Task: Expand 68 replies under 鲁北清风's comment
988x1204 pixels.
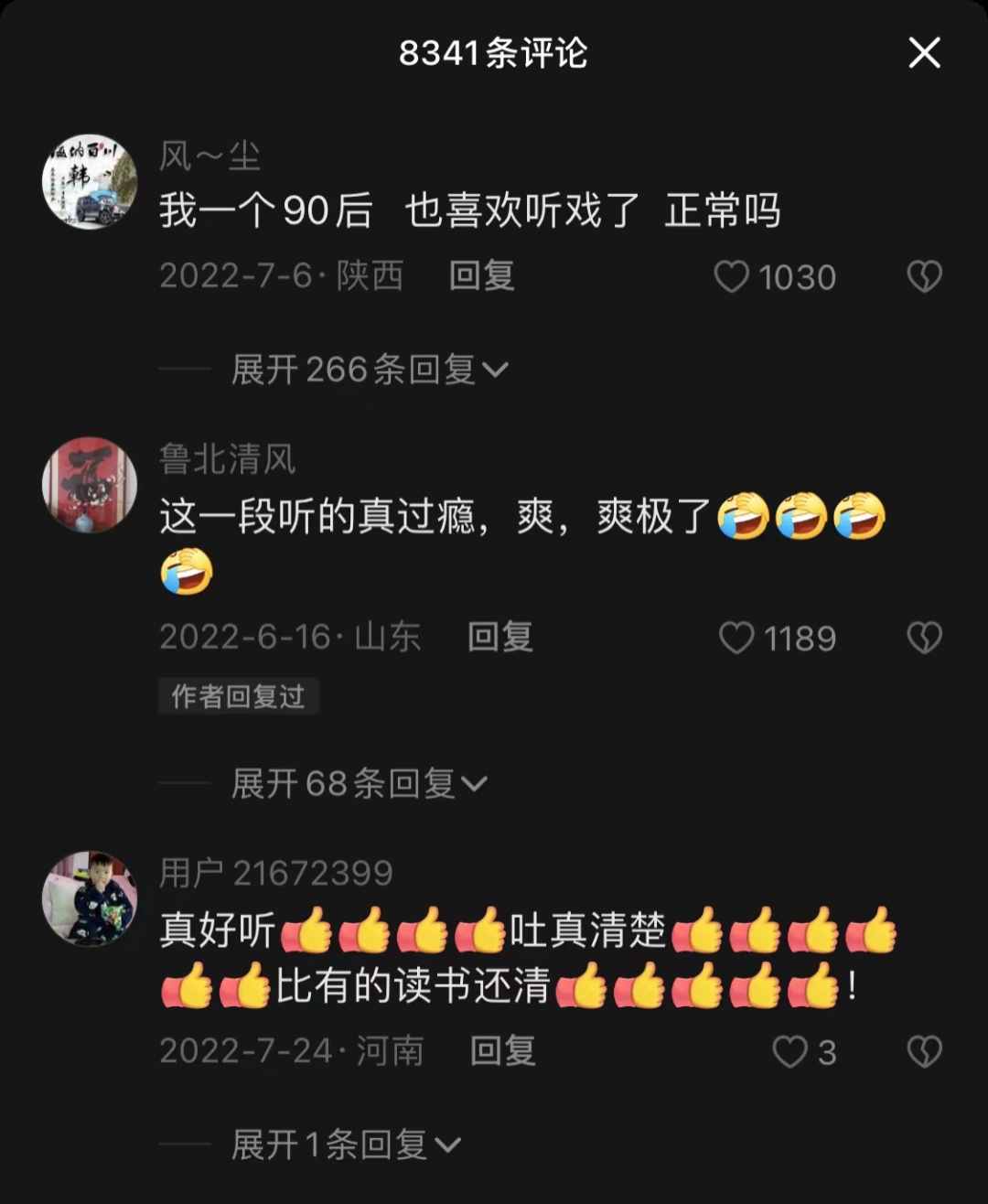Action: 359,784
